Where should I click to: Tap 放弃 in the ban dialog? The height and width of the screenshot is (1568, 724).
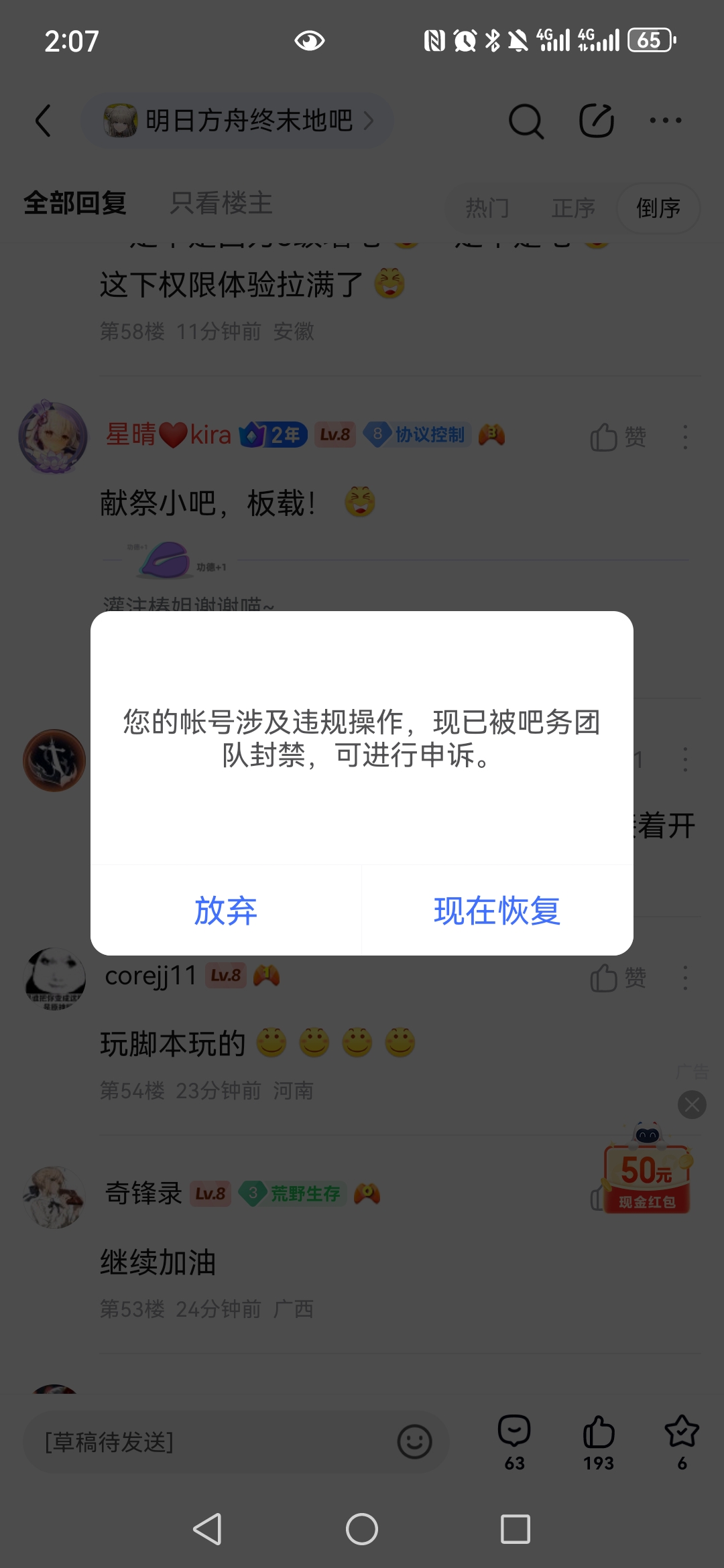pyautogui.click(x=226, y=911)
